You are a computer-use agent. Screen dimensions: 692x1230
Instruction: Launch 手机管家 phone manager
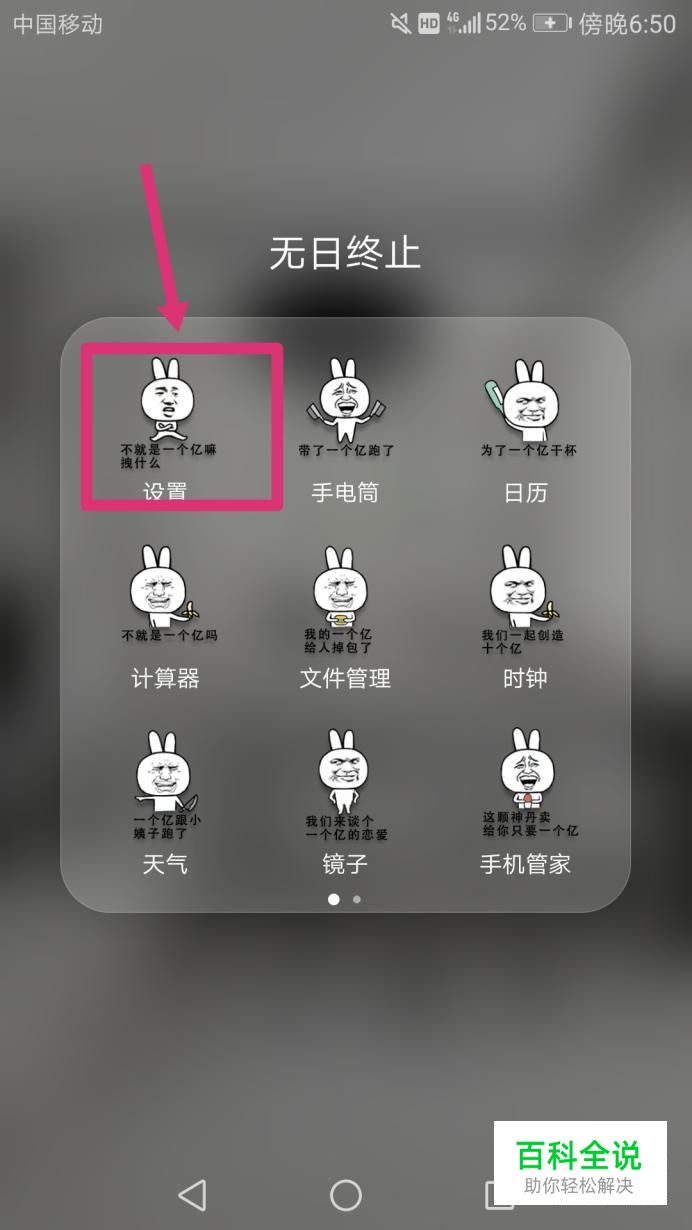point(525,793)
